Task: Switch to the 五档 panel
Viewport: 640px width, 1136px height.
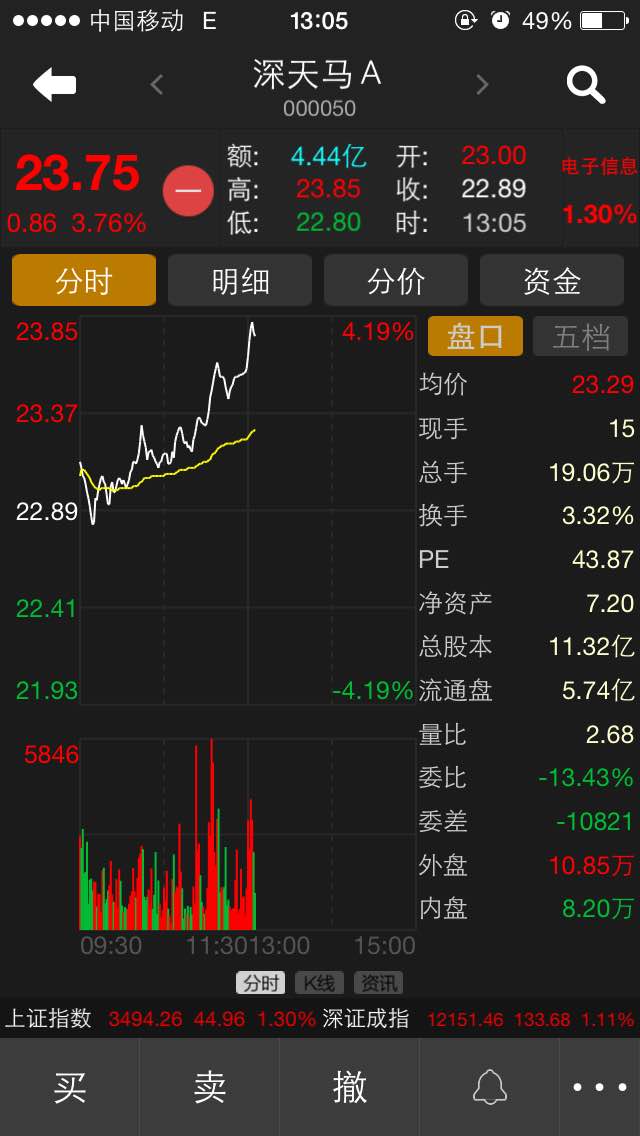Action: pos(581,336)
